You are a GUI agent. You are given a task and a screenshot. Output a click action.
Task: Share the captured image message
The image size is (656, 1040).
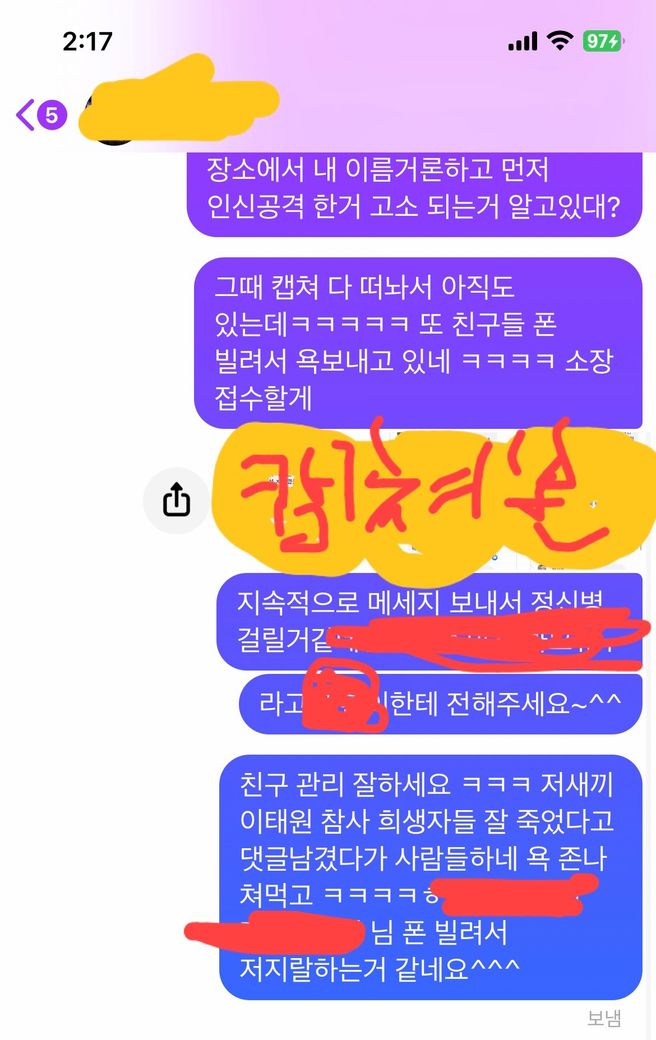click(176, 499)
